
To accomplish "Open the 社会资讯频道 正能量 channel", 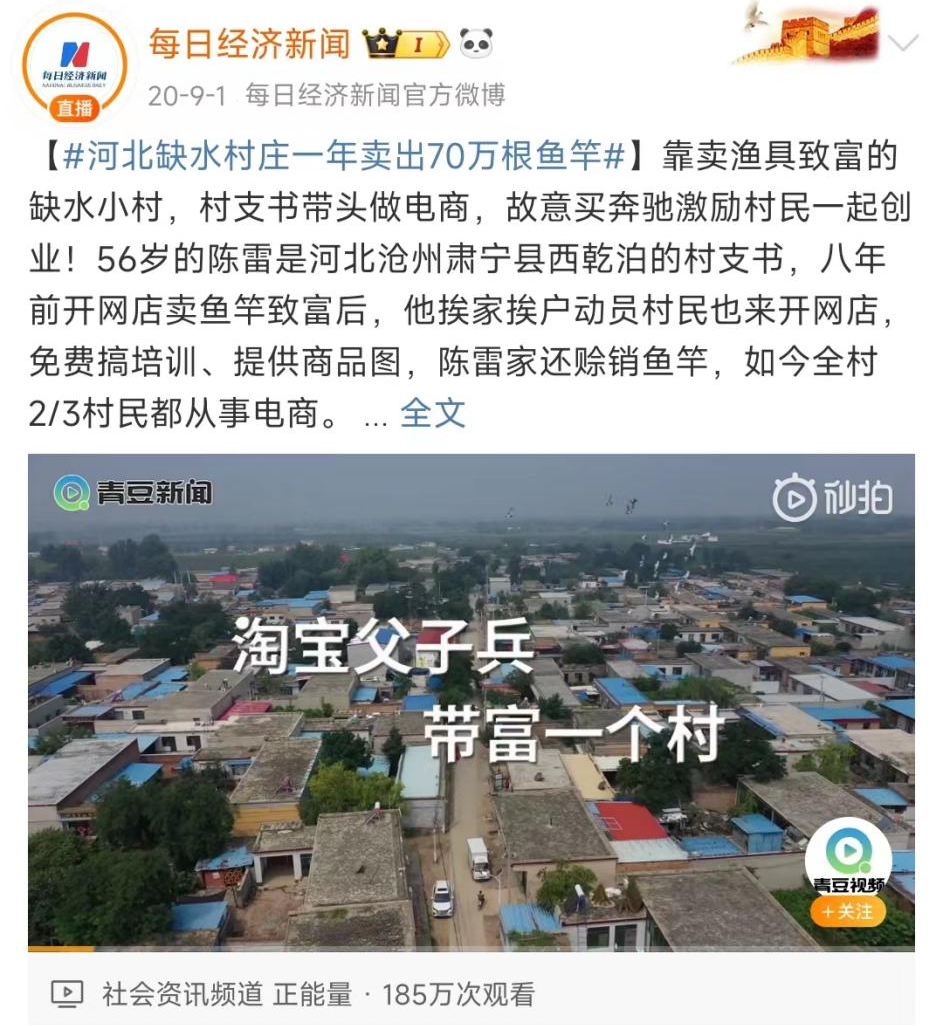I will 227,993.
